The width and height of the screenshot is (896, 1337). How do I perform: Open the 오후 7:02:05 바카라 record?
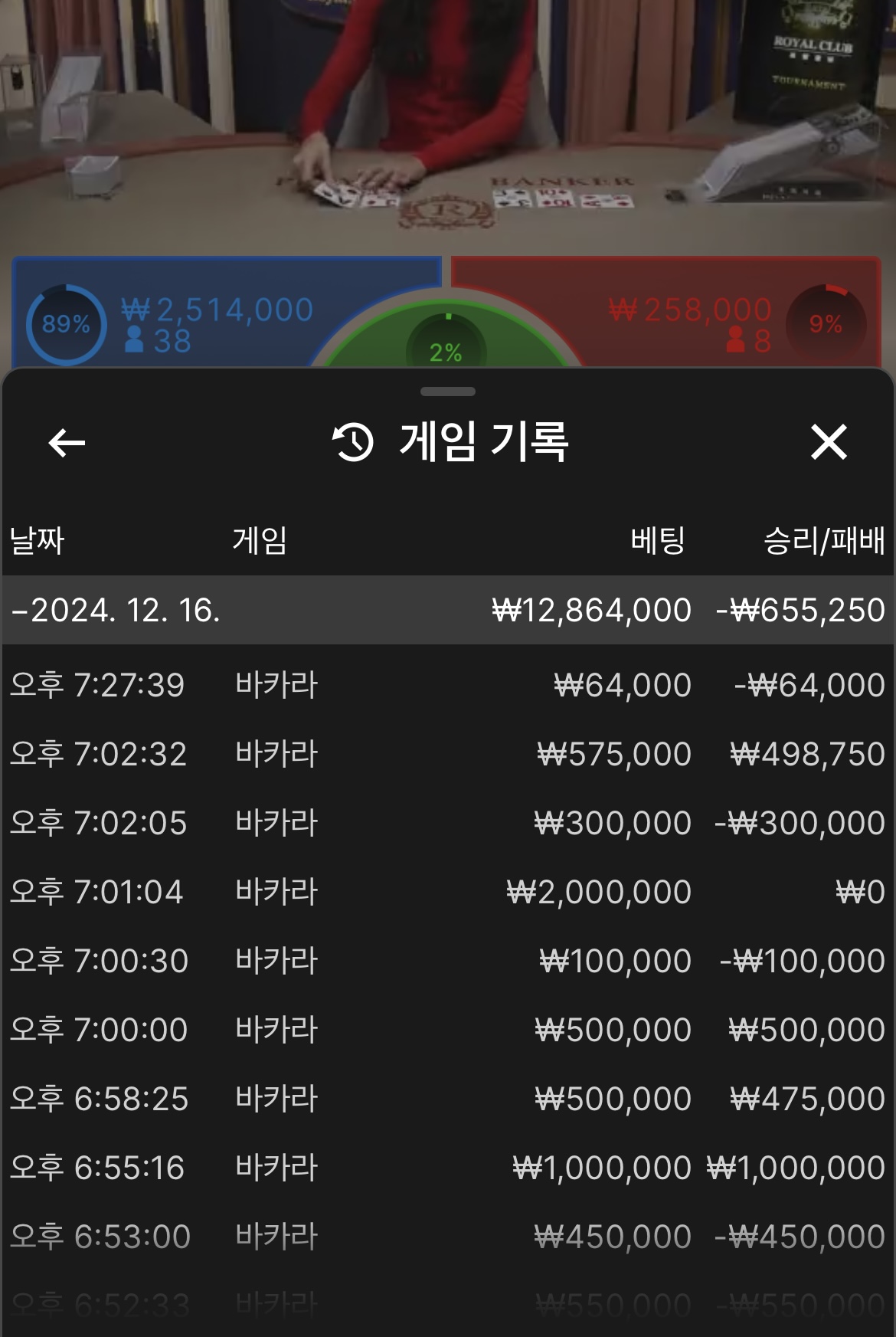coord(447,823)
